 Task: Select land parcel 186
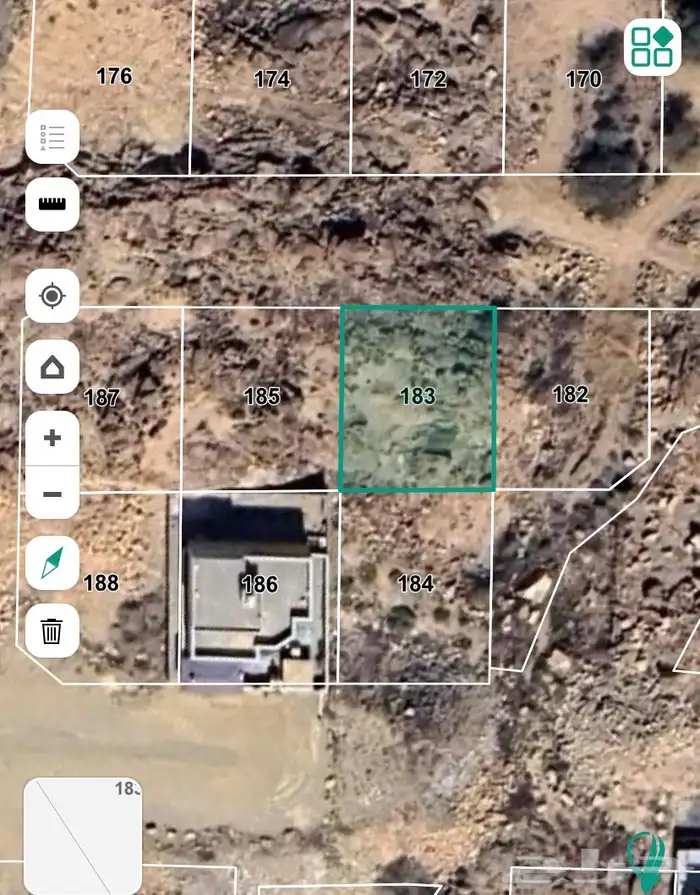click(259, 584)
